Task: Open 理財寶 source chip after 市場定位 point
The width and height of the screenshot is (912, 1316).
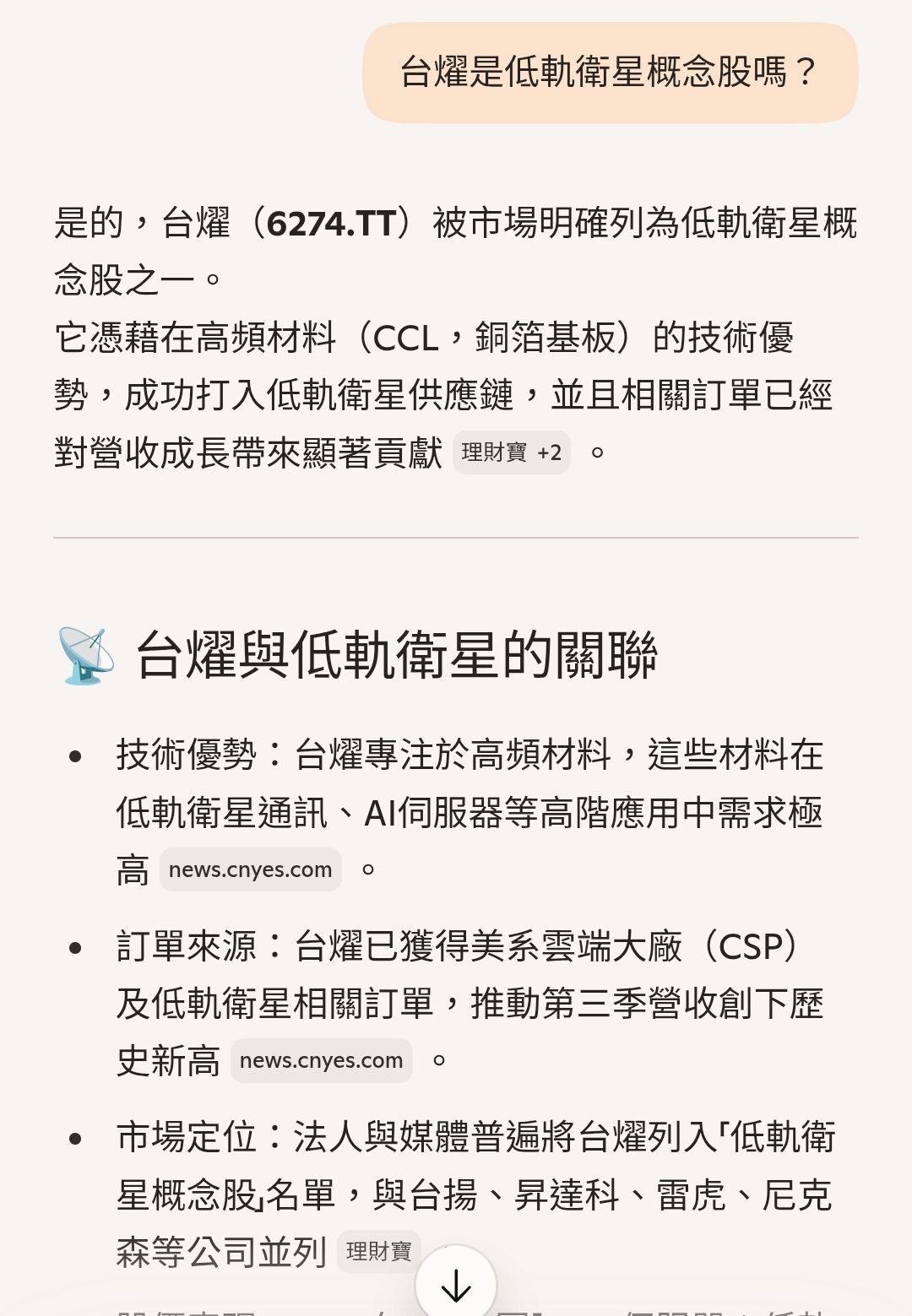Action: (377, 1251)
